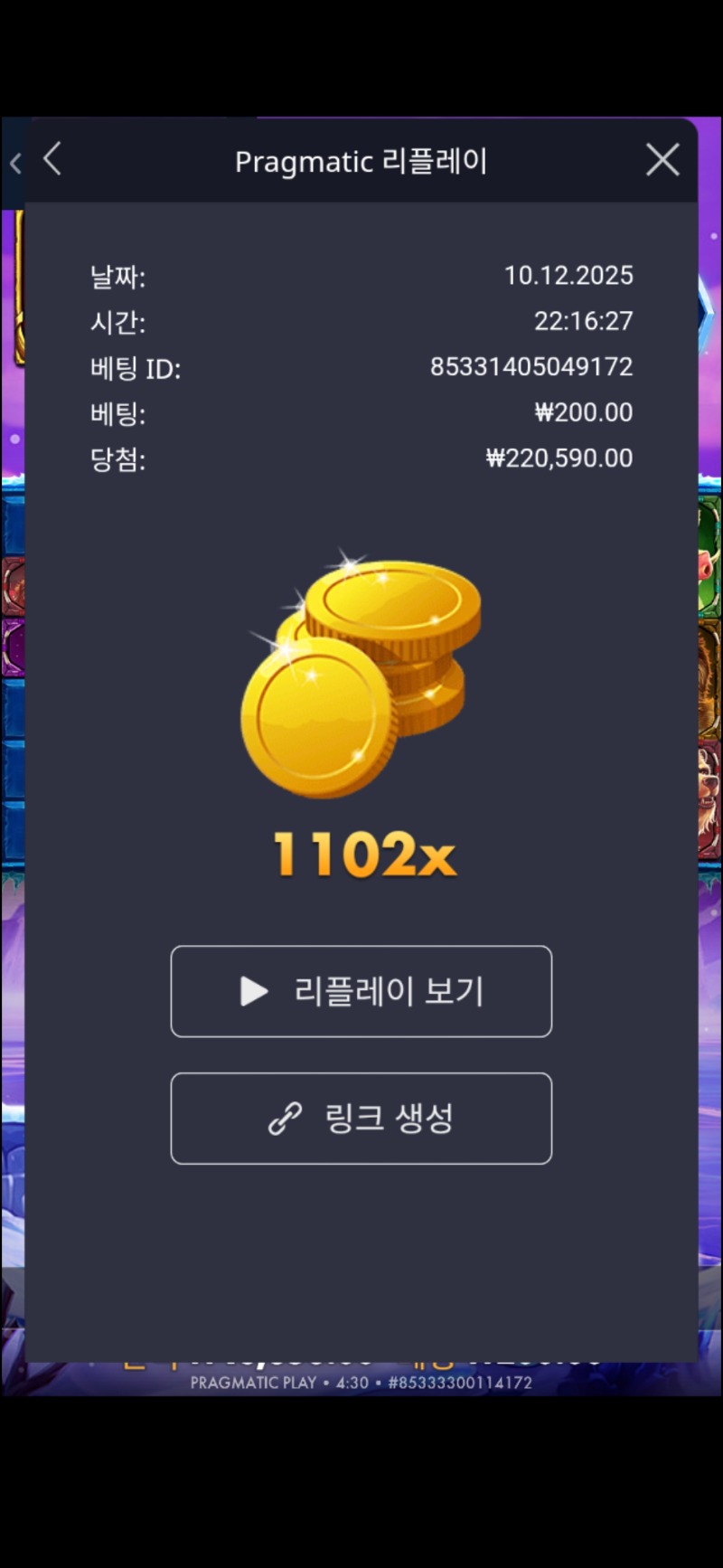
Task: Open the replay via 리플레이 보기
Action: tap(361, 991)
